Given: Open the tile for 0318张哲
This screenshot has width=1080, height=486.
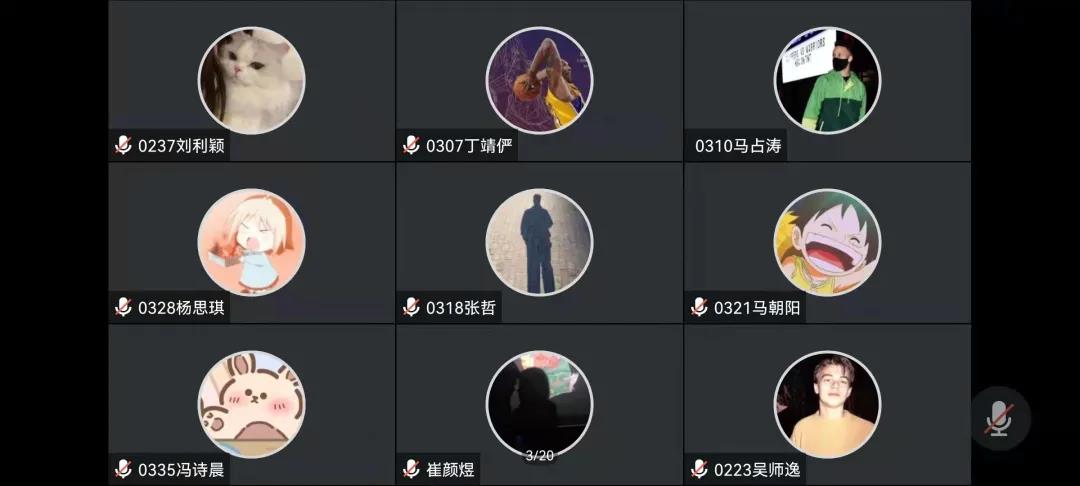Looking at the screenshot, I should (x=539, y=243).
